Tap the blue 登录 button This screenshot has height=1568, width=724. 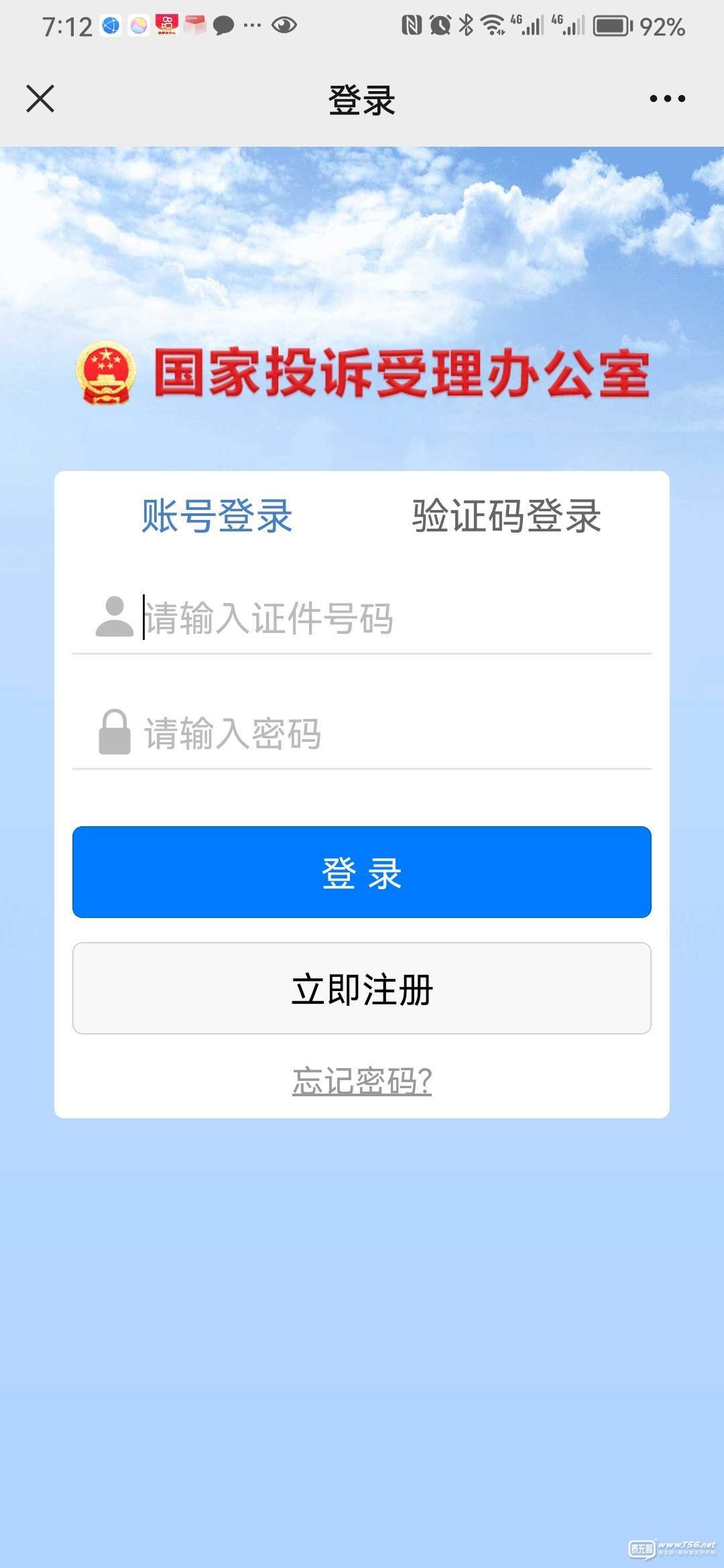pos(362,872)
